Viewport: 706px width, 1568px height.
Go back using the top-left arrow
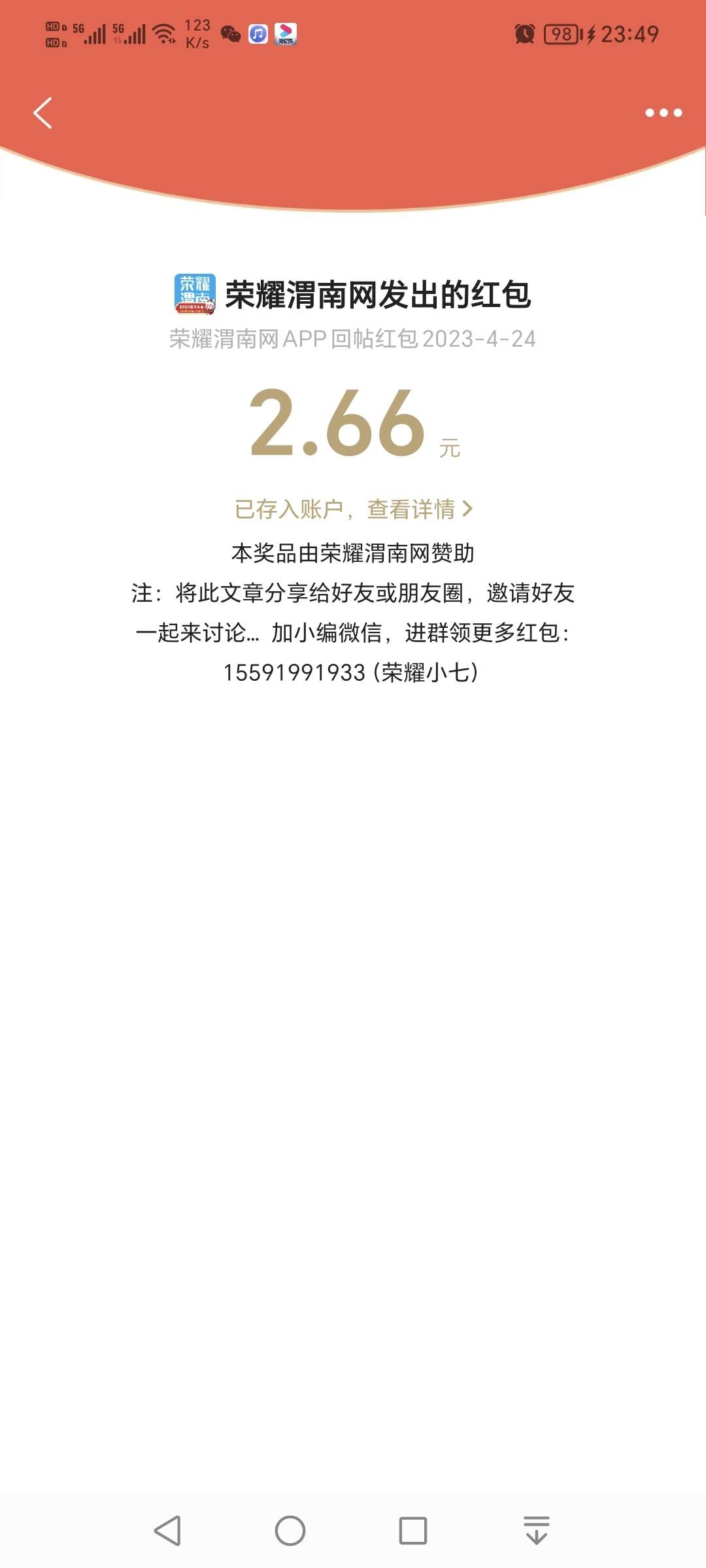pos(42,113)
